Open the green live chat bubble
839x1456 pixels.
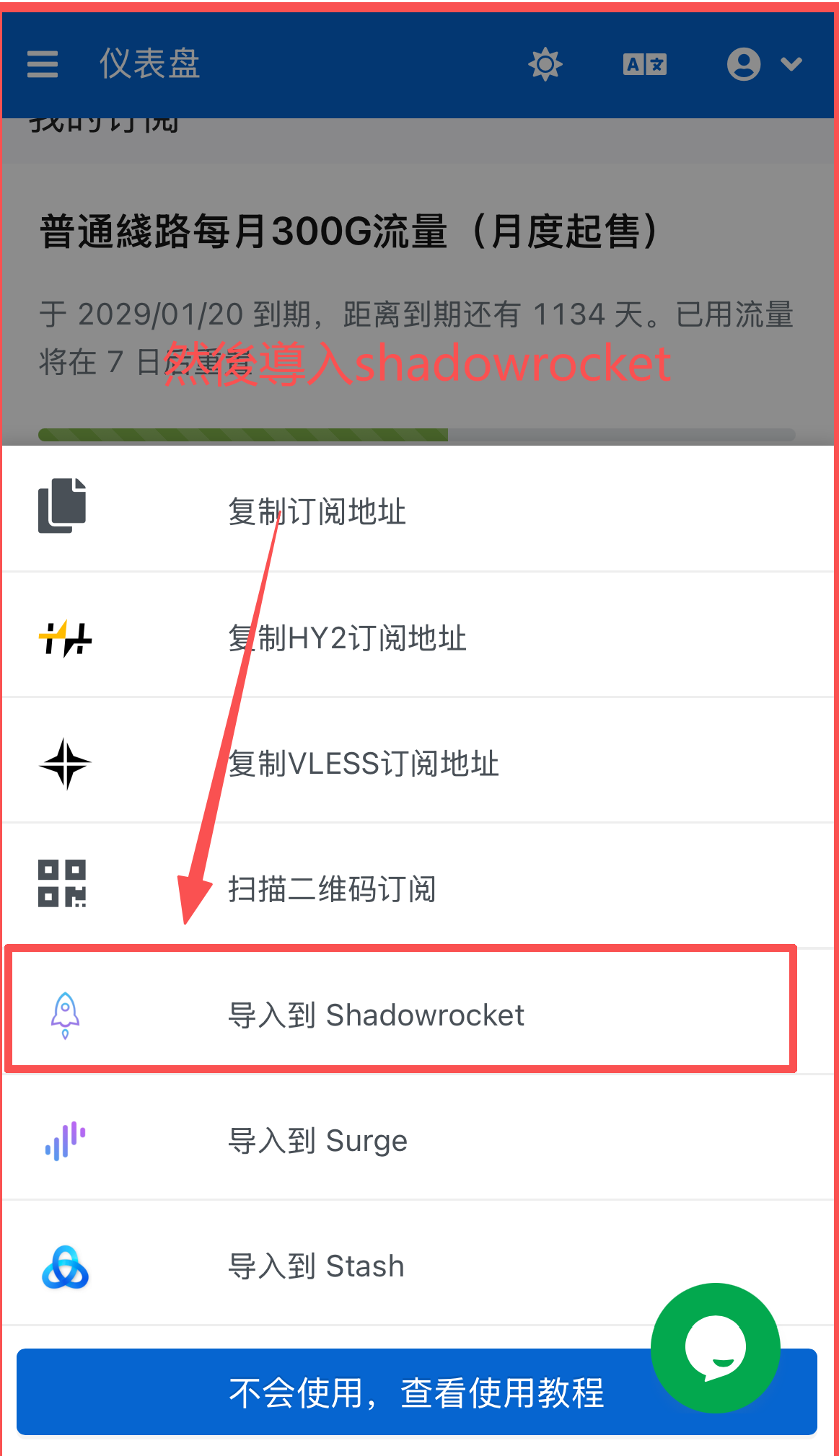[x=715, y=1347]
